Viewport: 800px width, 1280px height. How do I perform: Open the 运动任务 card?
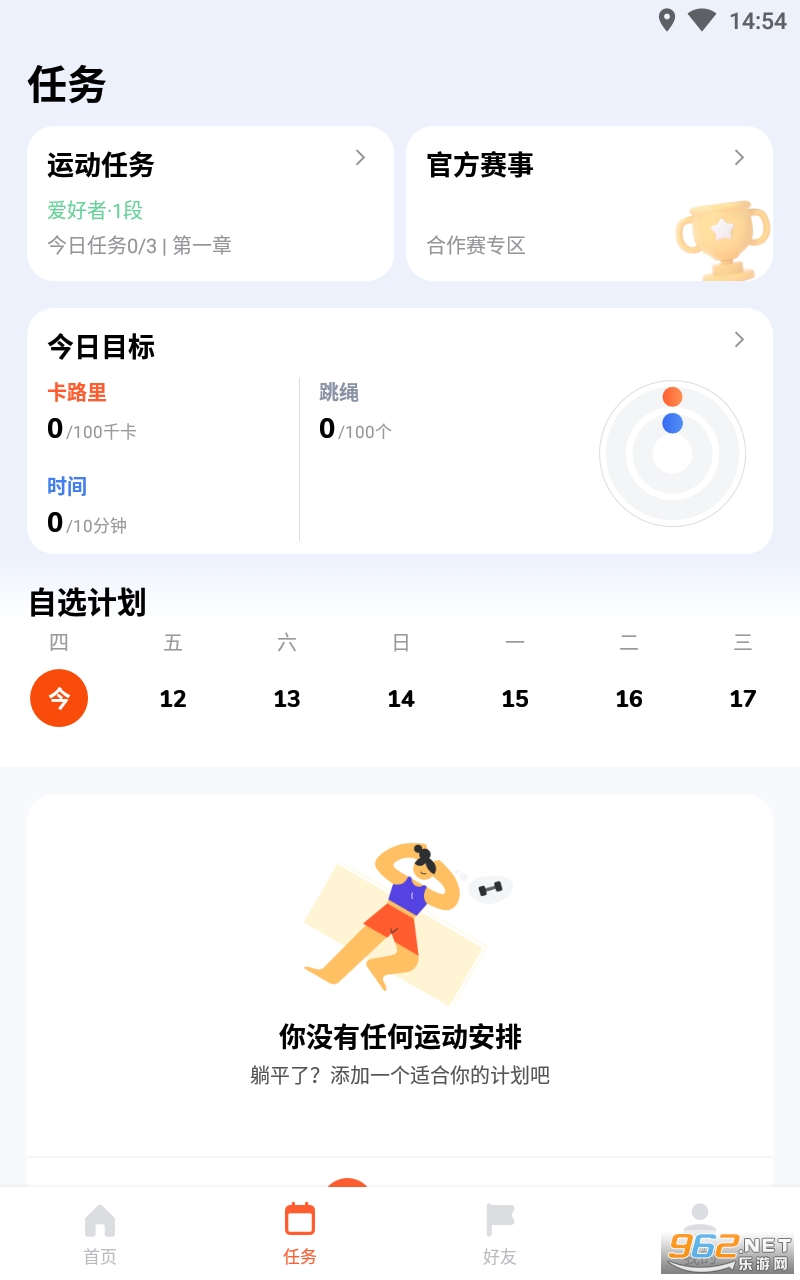(210, 203)
